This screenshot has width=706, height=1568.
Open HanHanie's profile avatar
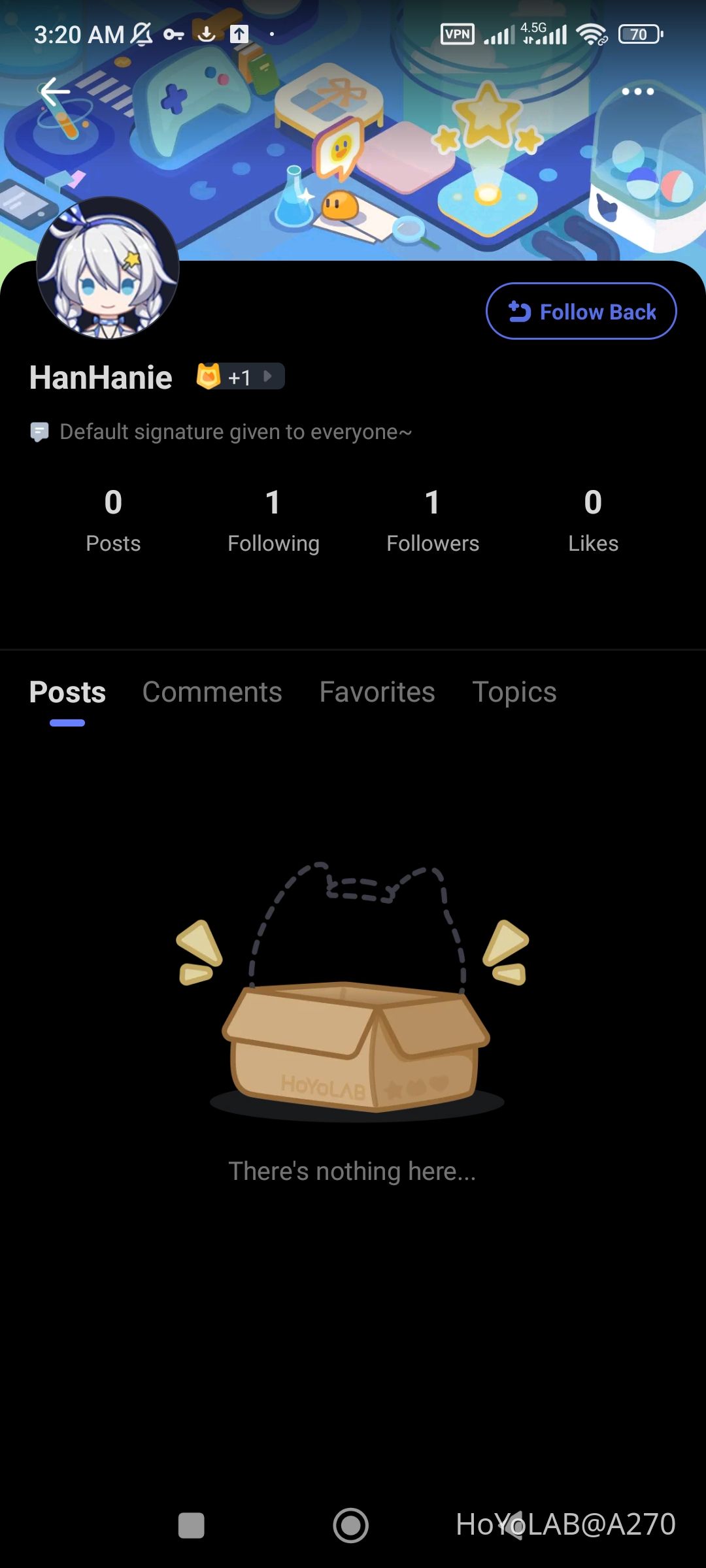(x=108, y=268)
